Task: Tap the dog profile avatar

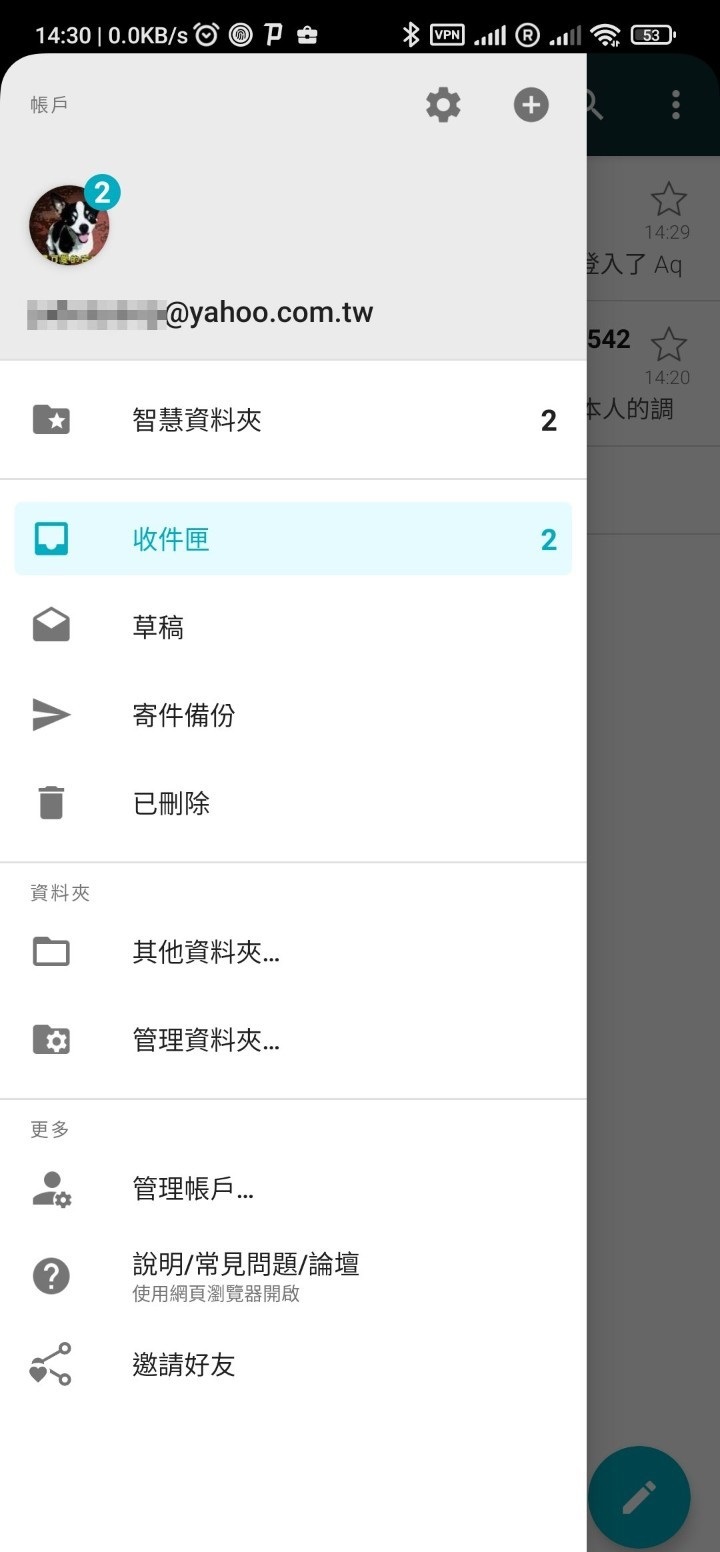Action: 69,226
